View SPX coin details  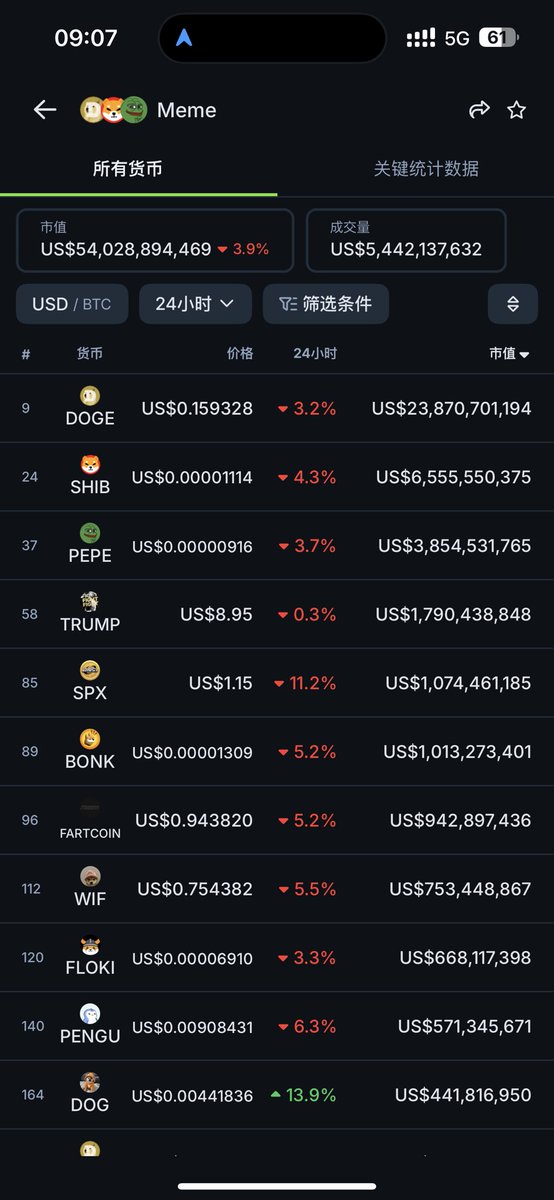pos(277,683)
